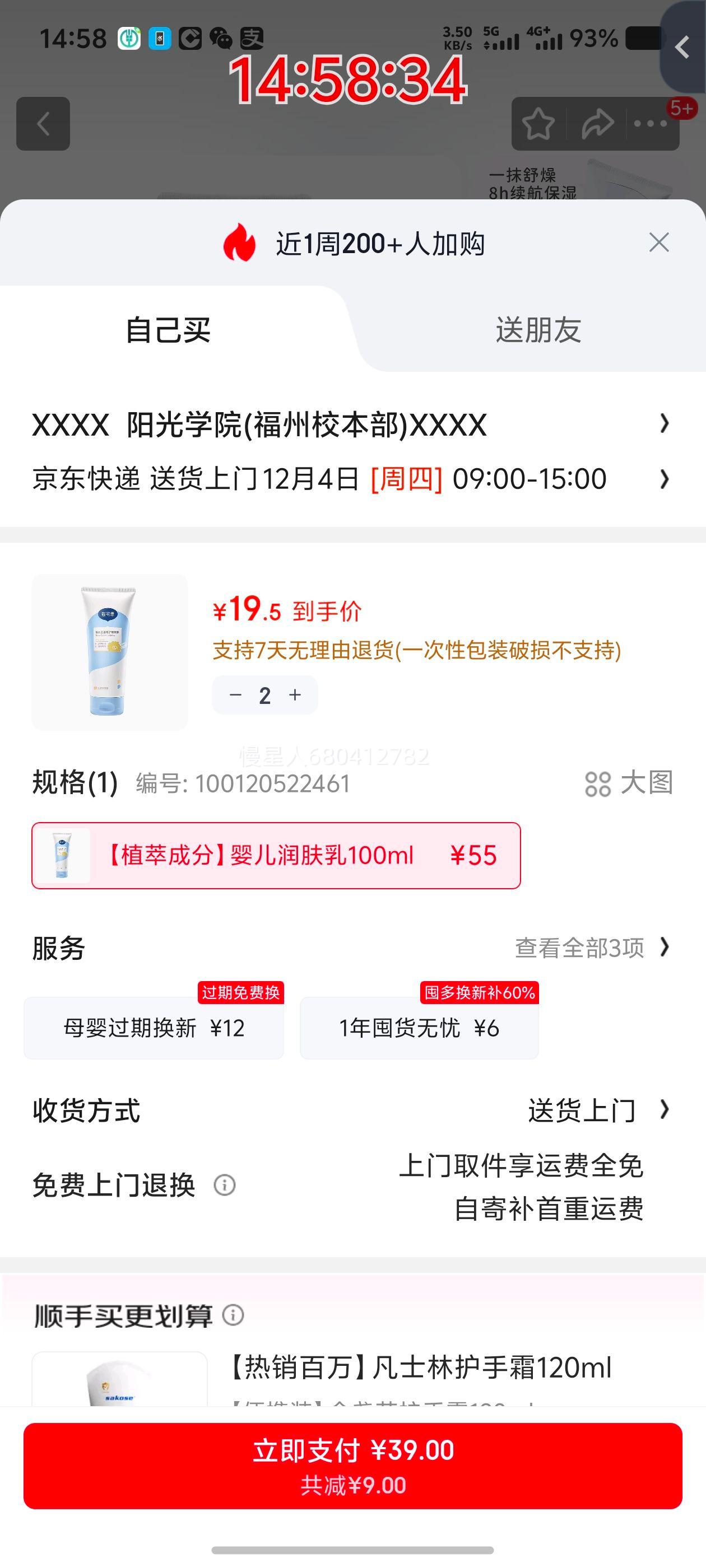Click the info icon beside 免费上门退换
Viewport: 706px width, 1568px height.
(225, 1186)
